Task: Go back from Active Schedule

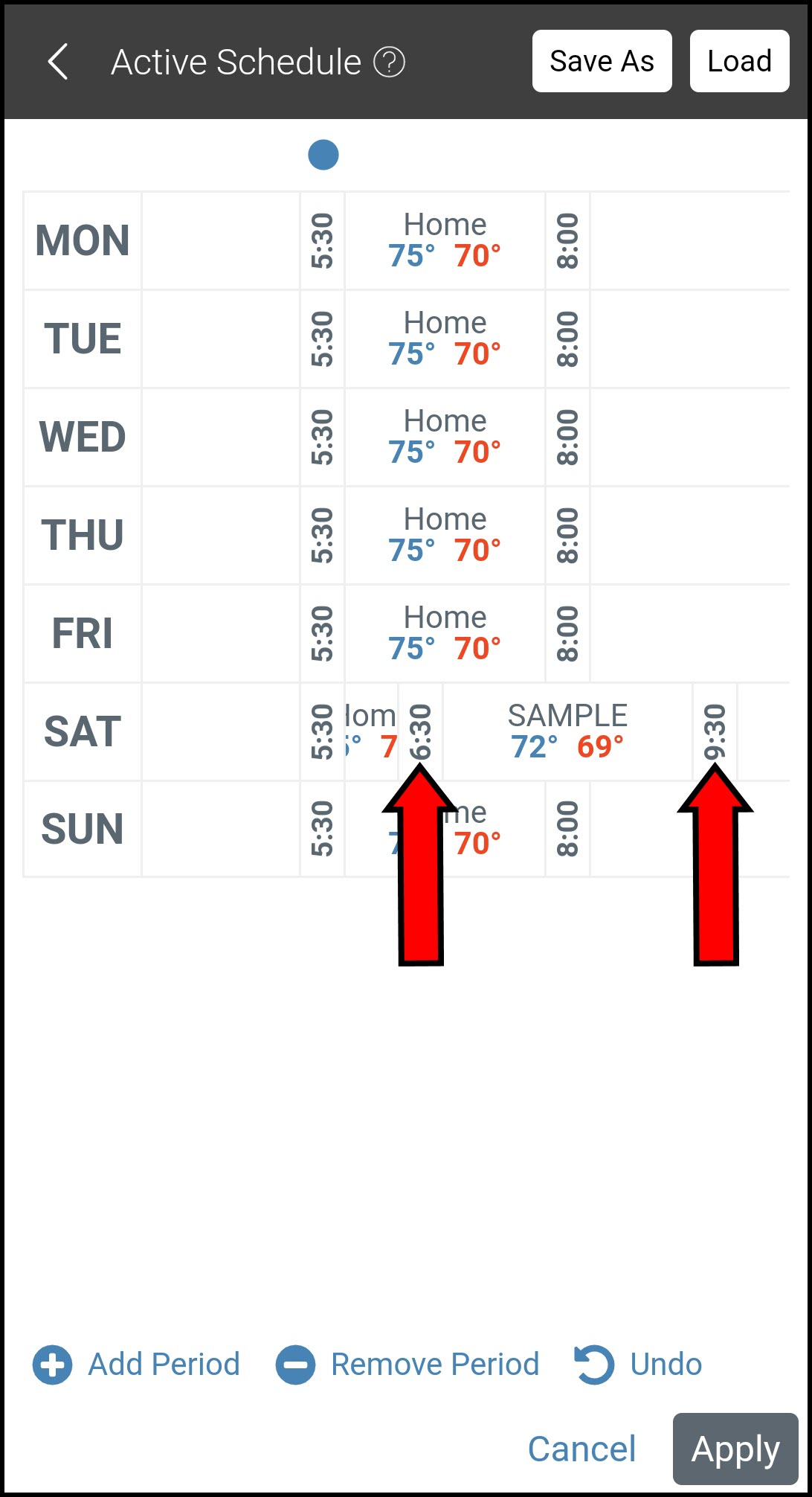Action: 58,62
